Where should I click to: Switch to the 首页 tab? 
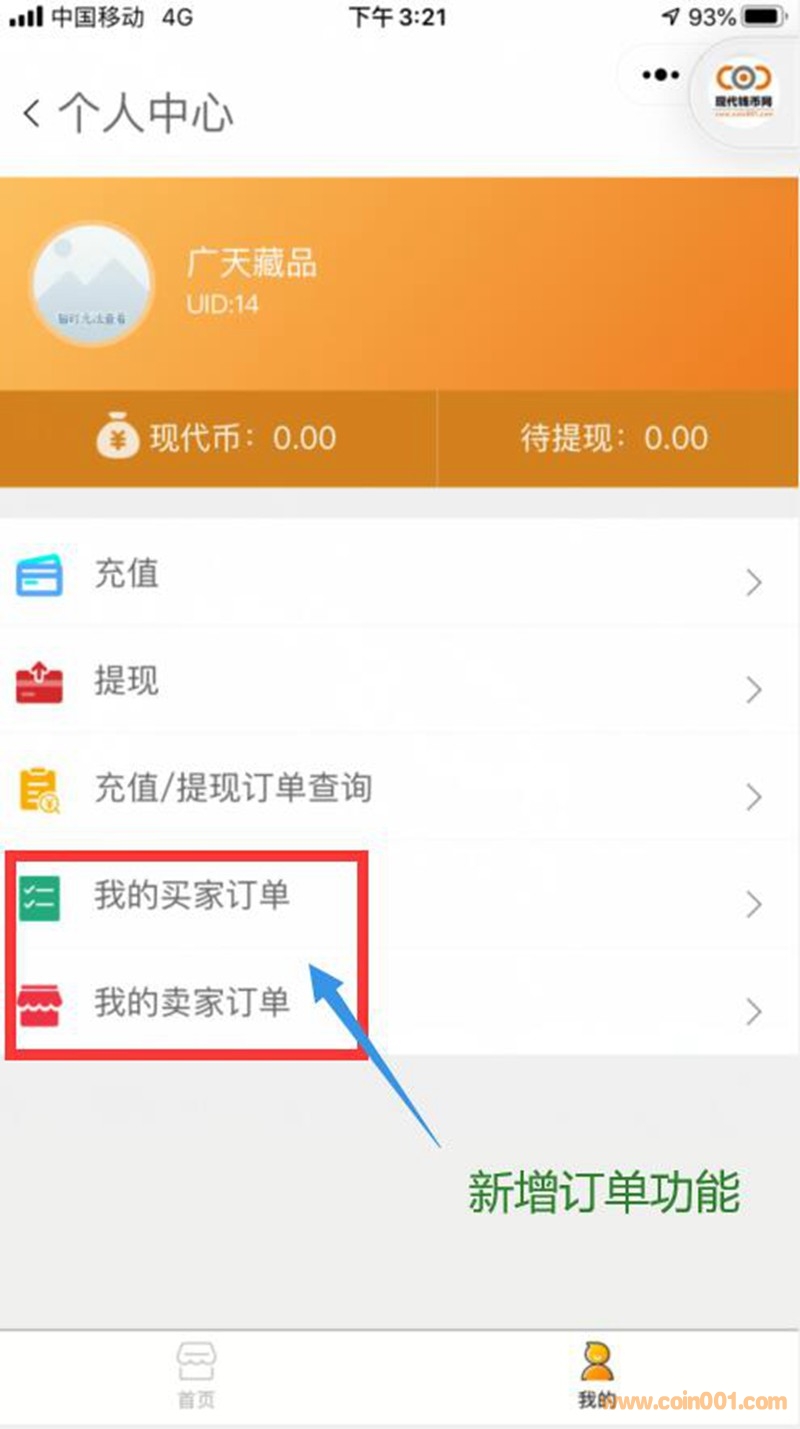[x=196, y=1376]
